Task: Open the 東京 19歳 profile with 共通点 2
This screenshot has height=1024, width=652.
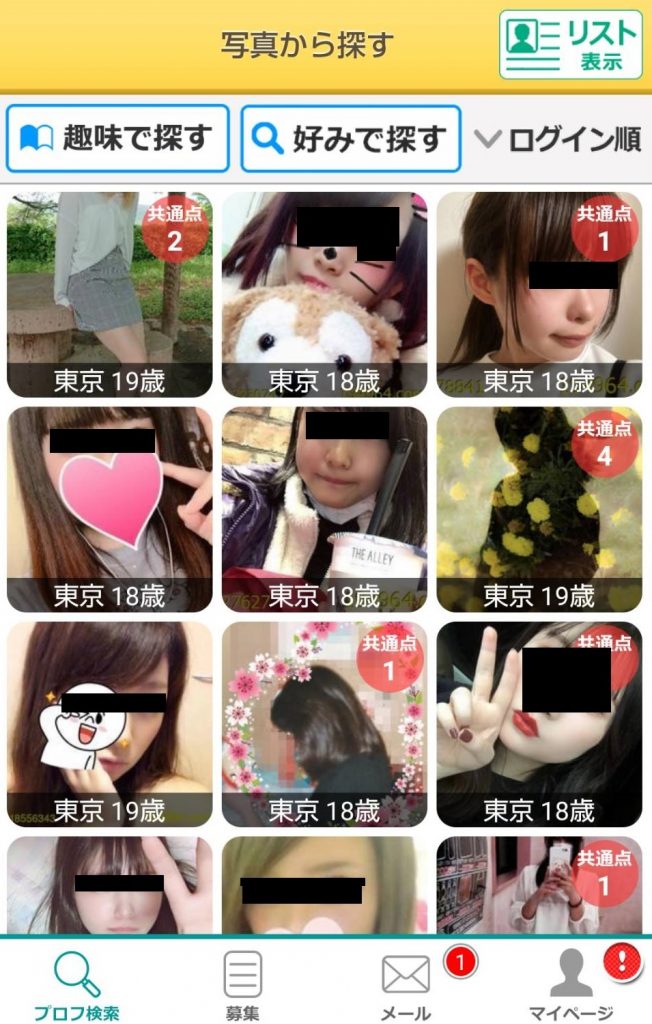Action: click(109, 295)
